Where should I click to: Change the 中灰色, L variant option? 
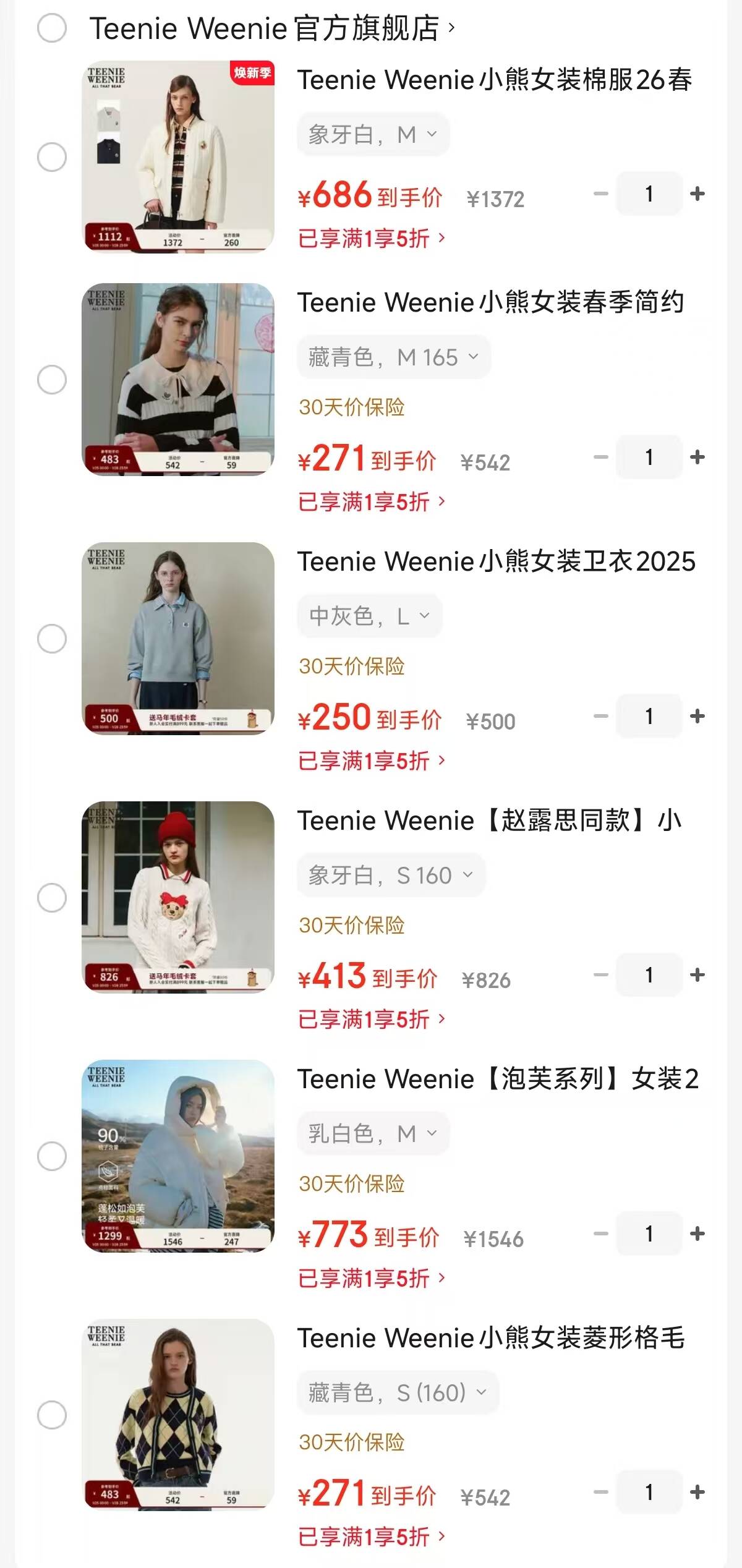(x=369, y=616)
